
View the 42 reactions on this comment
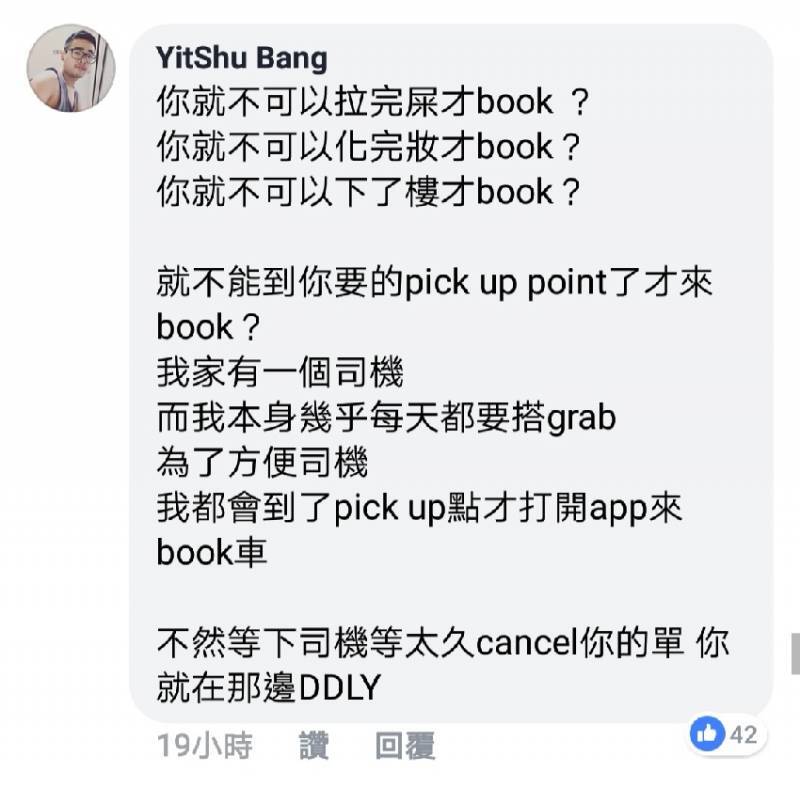725,734
